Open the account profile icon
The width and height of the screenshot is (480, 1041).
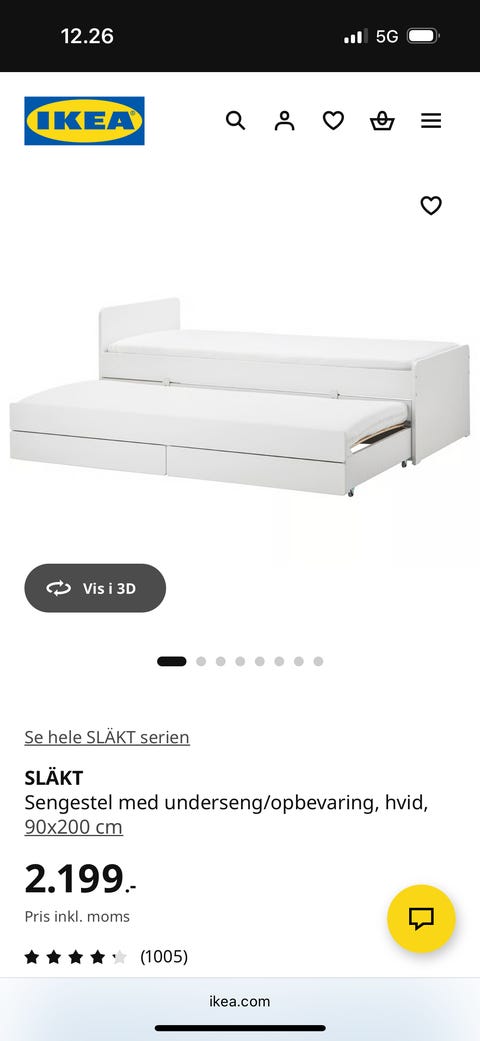[x=284, y=121]
